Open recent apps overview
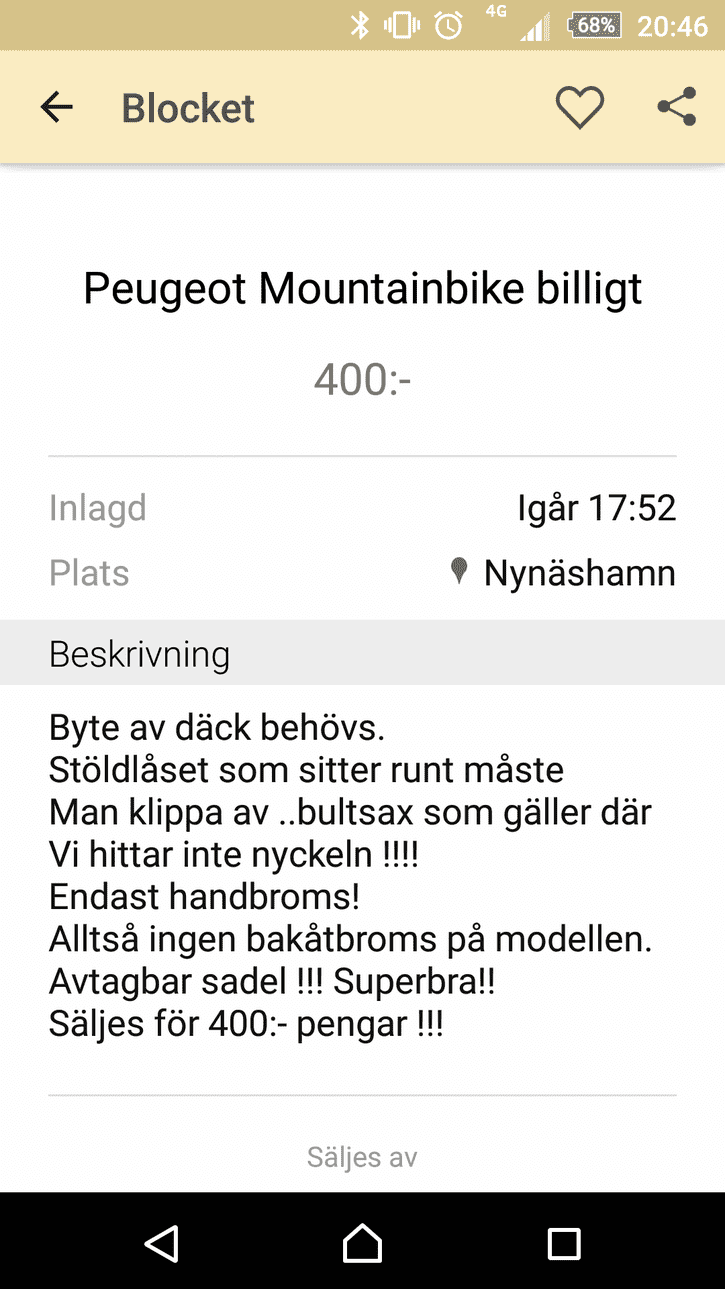 click(564, 1243)
